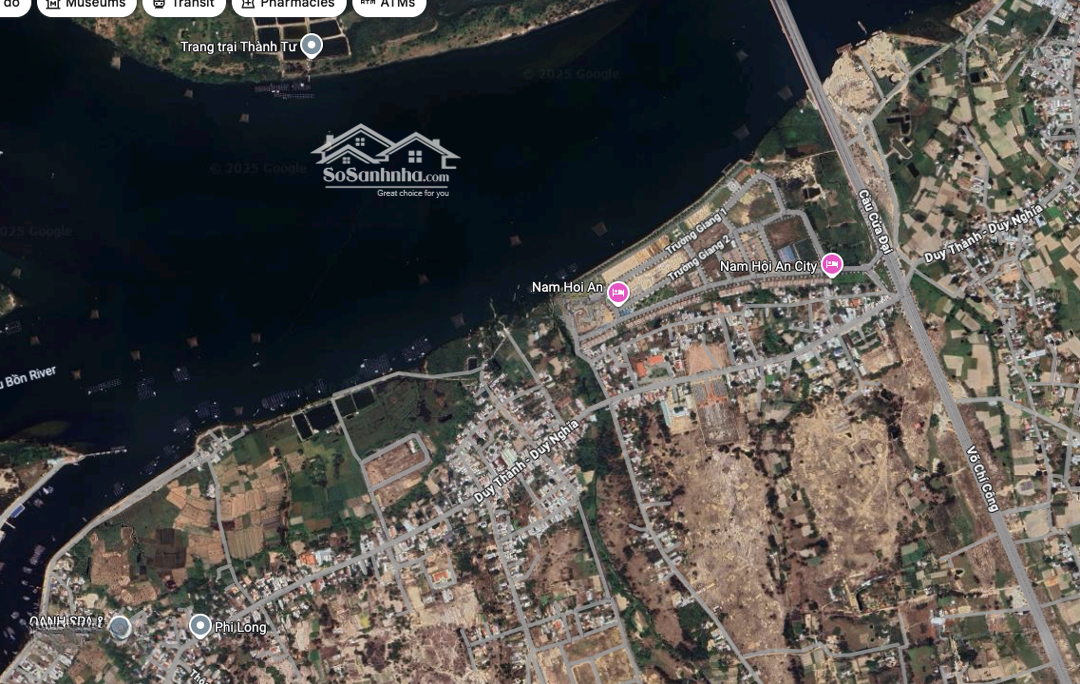This screenshot has width=1080, height=684.
Task: Tap the ATMs chip
Action: pos(388,5)
